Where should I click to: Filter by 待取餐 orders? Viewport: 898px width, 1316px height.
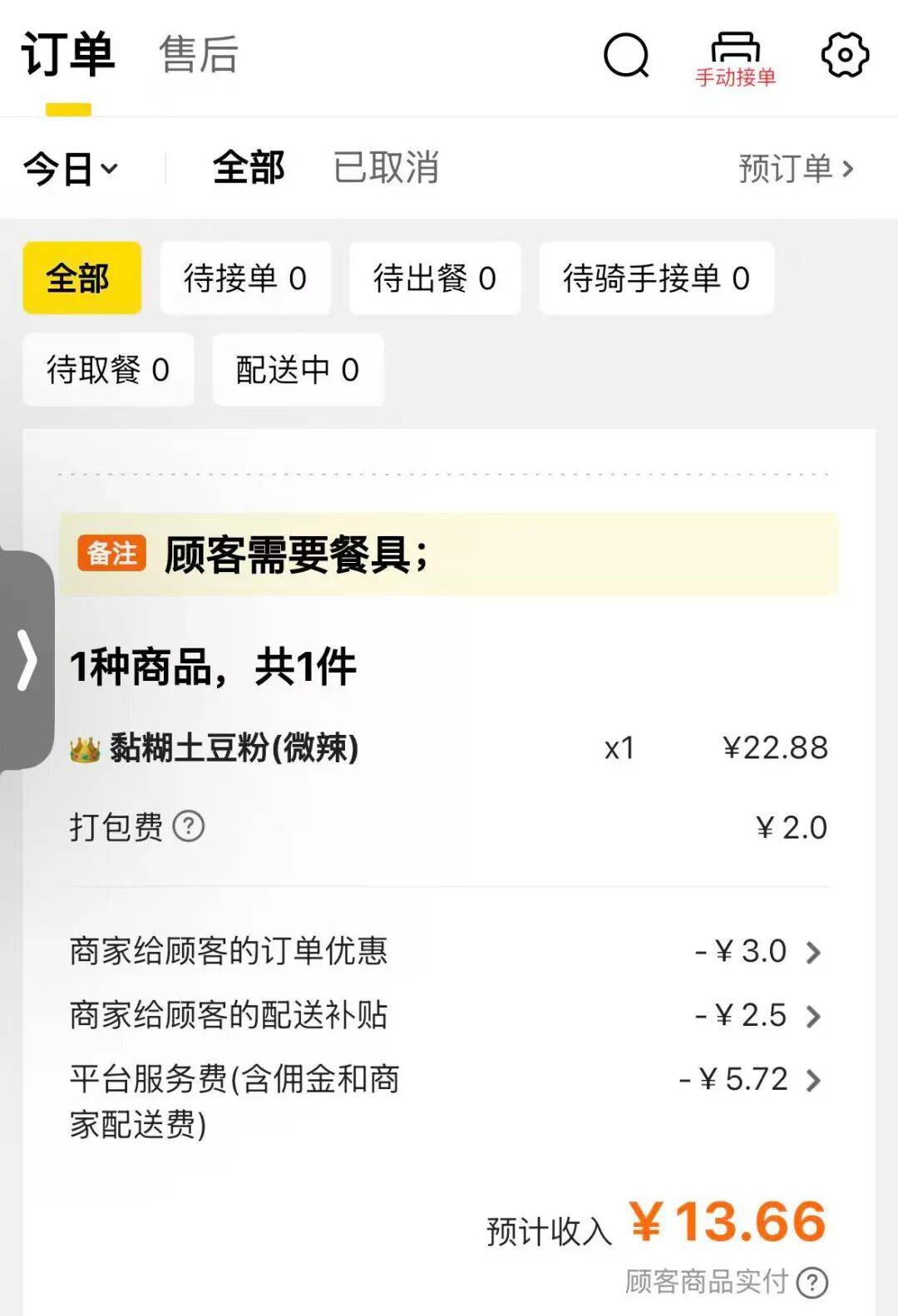(x=108, y=369)
